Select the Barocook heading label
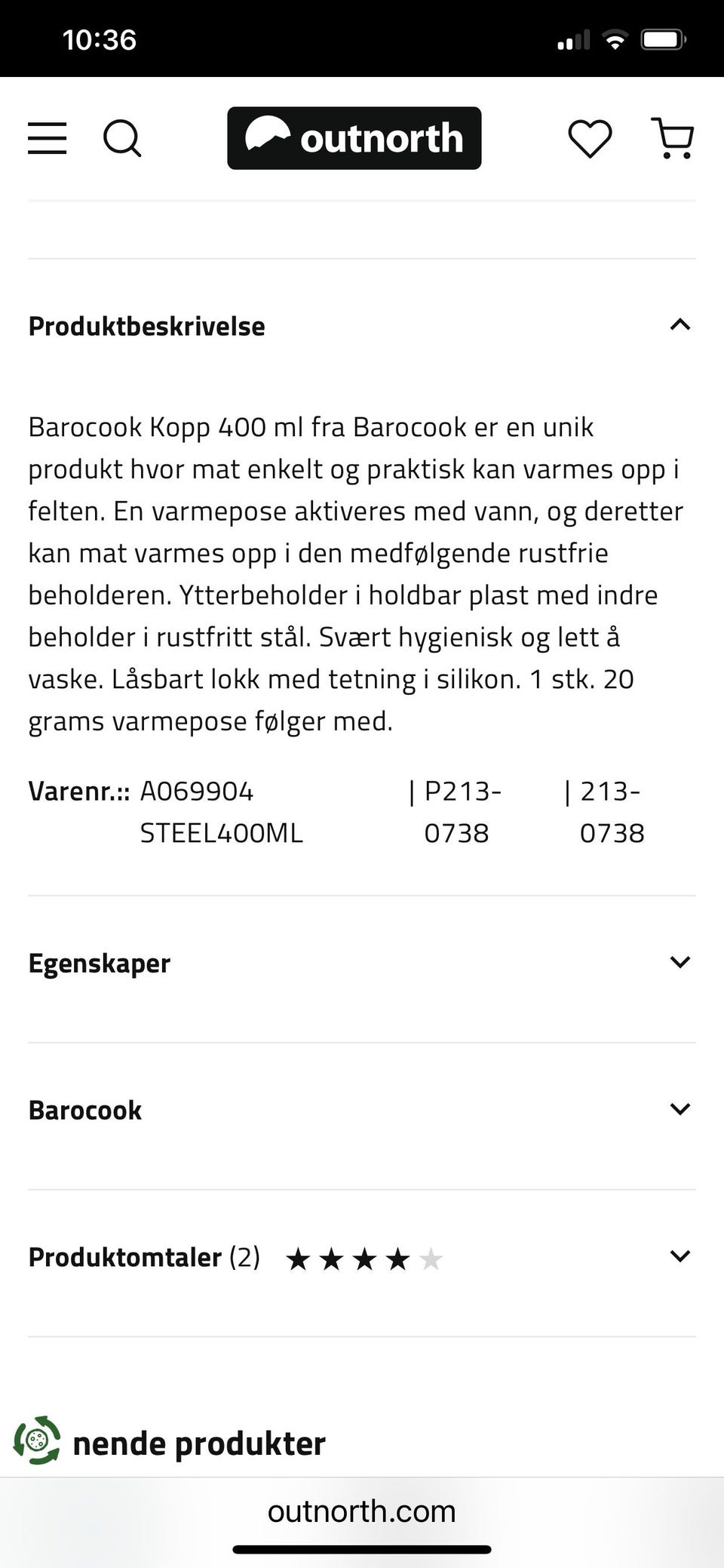The image size is (724, 1568). point(84,1109)
